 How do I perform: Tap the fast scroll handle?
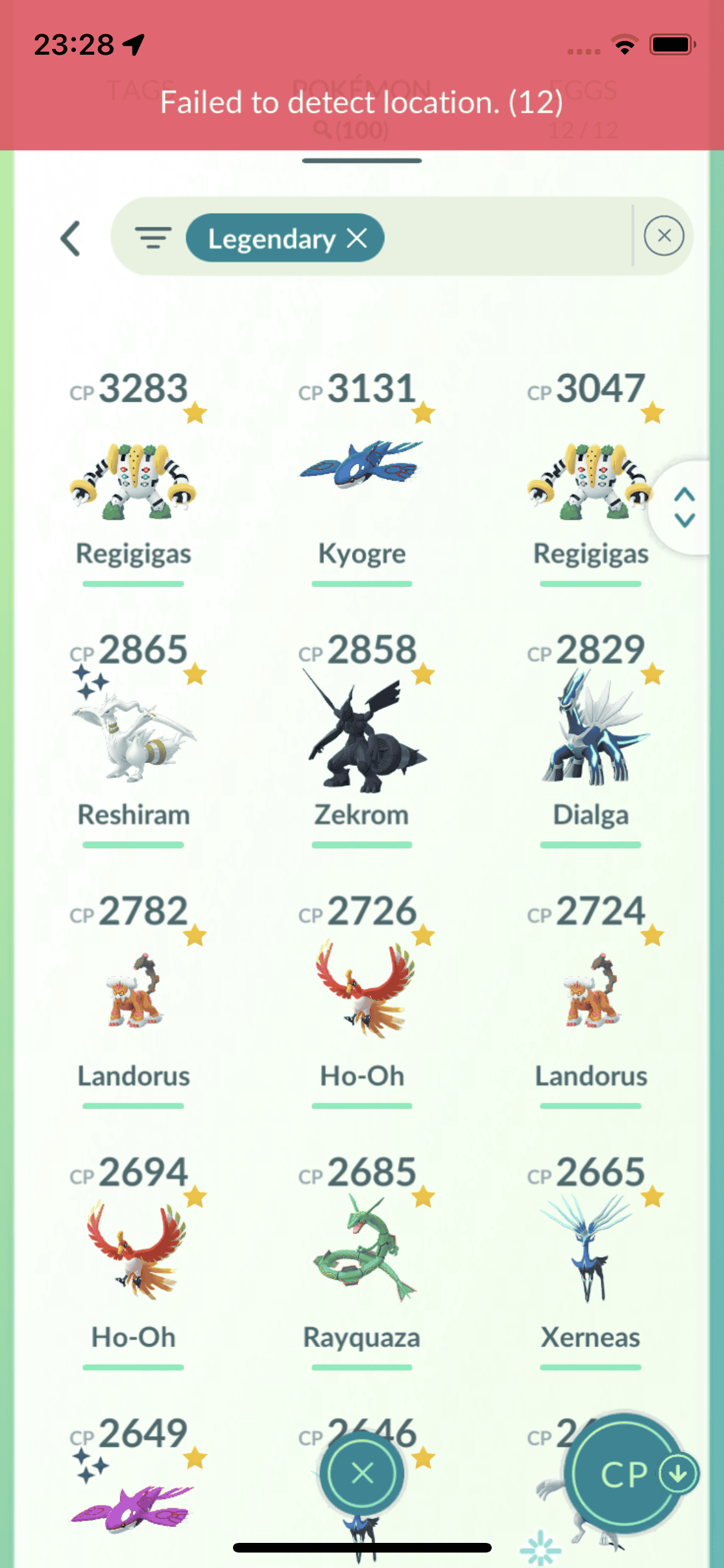[x=684, y=507]
